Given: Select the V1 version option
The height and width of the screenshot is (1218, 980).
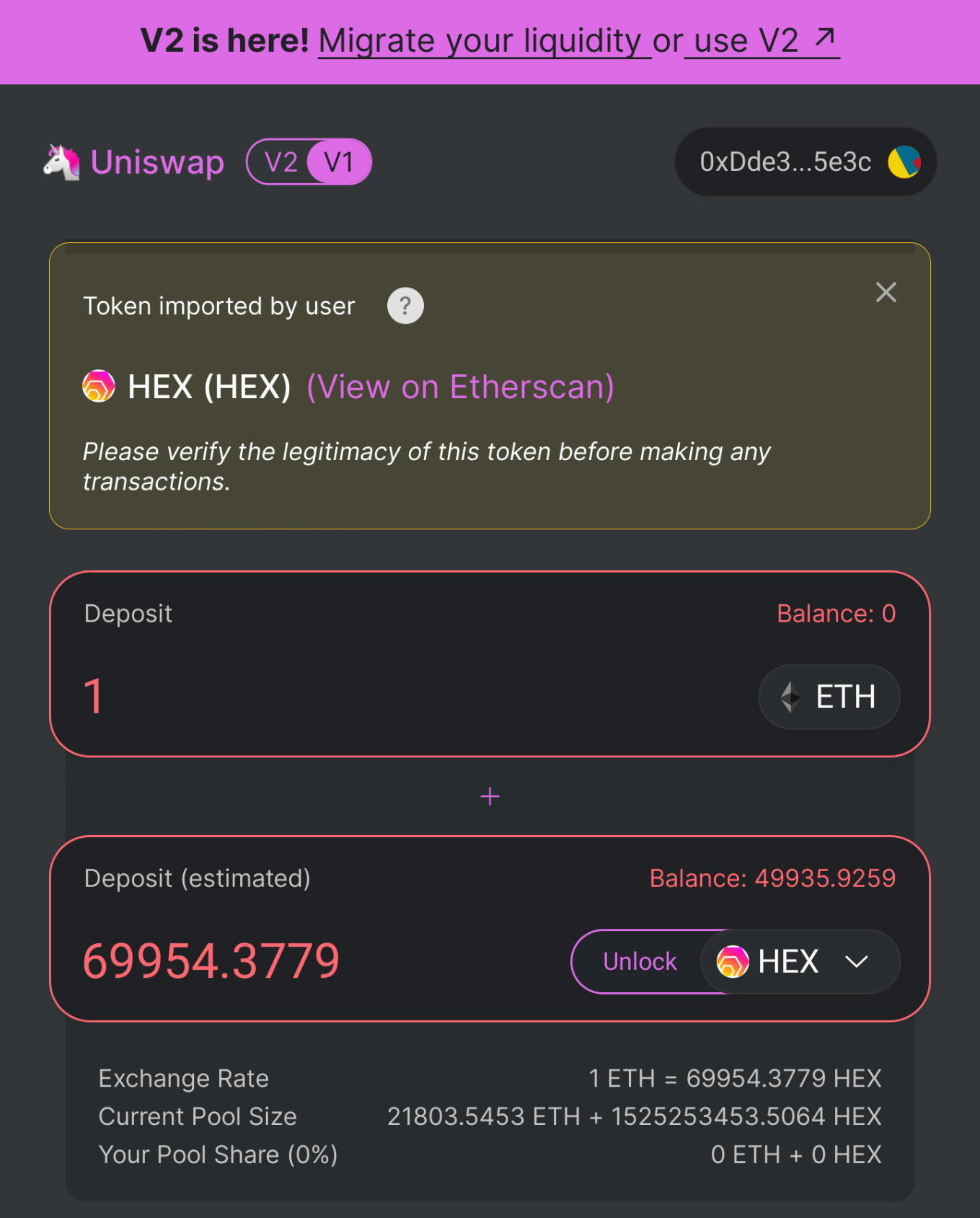Looking at the screenshot, I should 338,162.
